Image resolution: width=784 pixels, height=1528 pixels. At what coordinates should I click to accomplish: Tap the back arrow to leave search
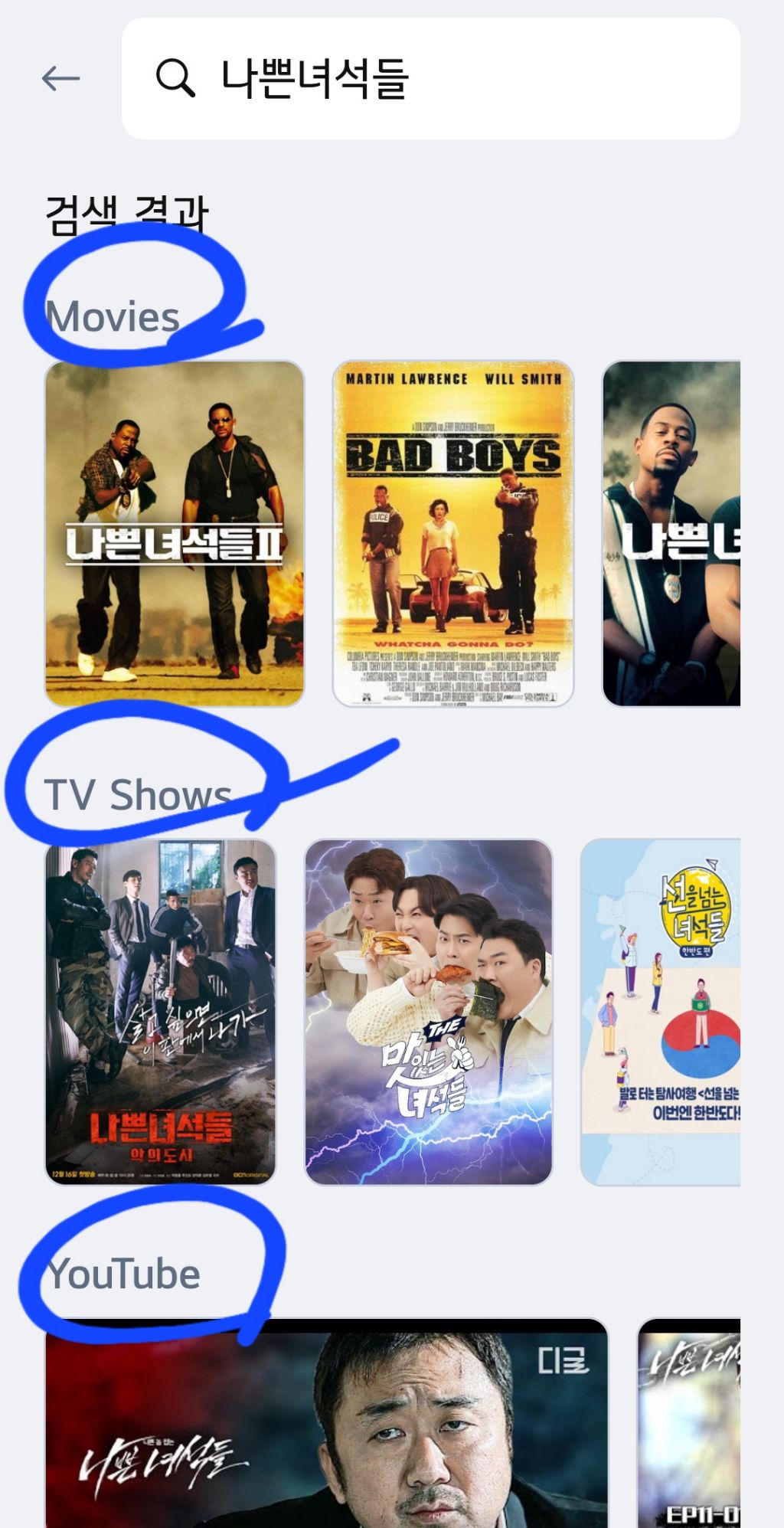[61, 77]
